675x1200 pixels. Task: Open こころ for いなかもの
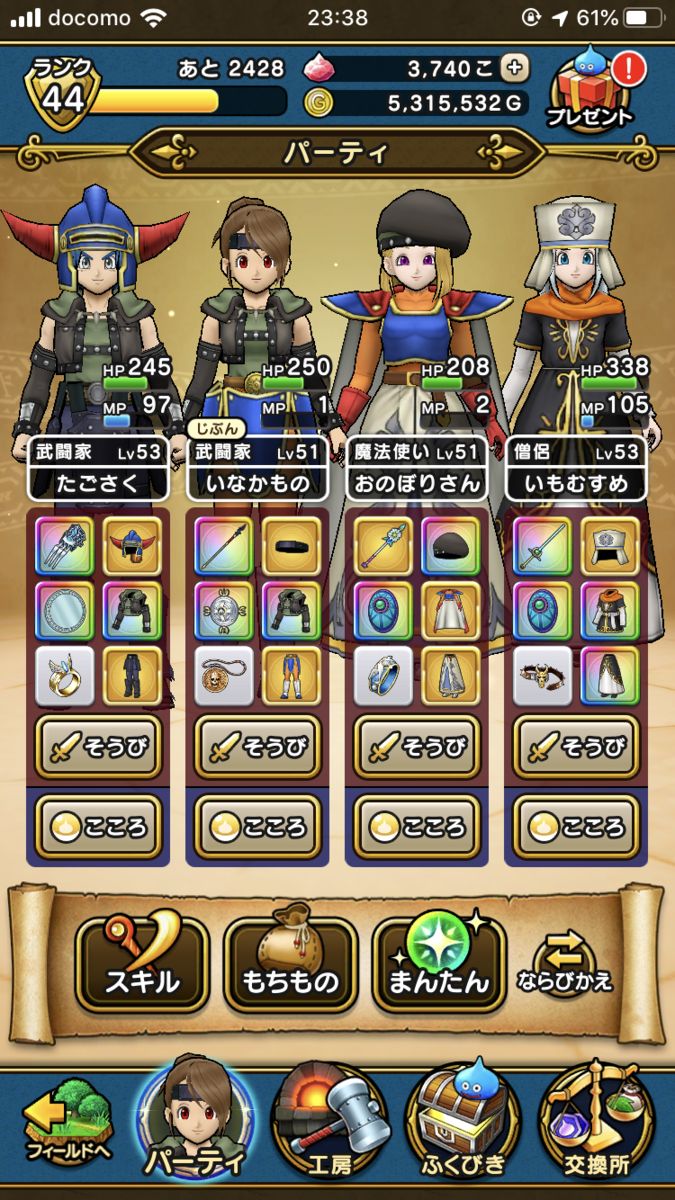(x=257, y=827)
